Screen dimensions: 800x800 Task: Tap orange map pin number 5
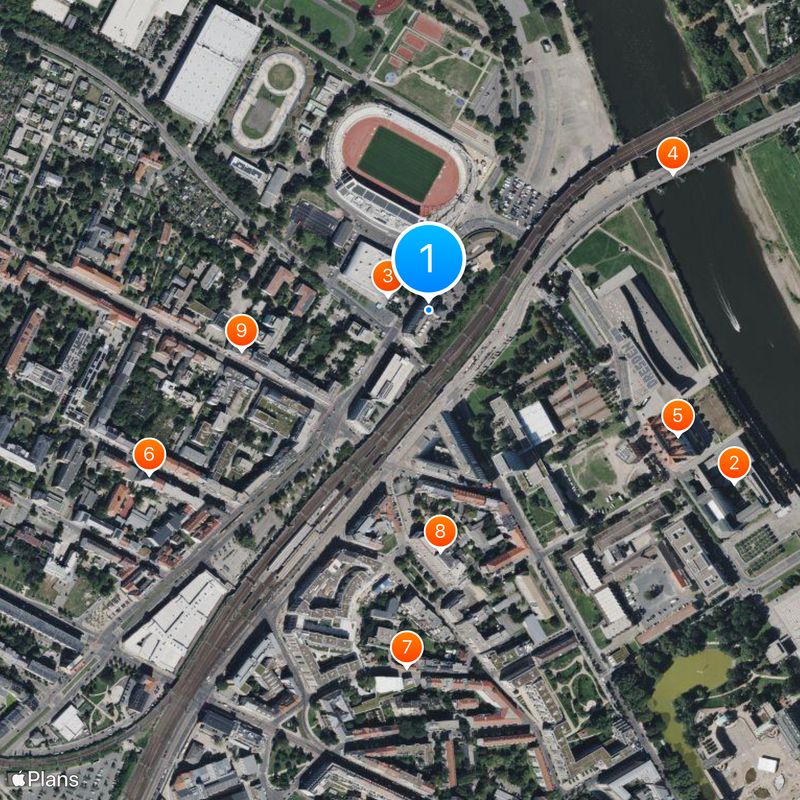678,415
